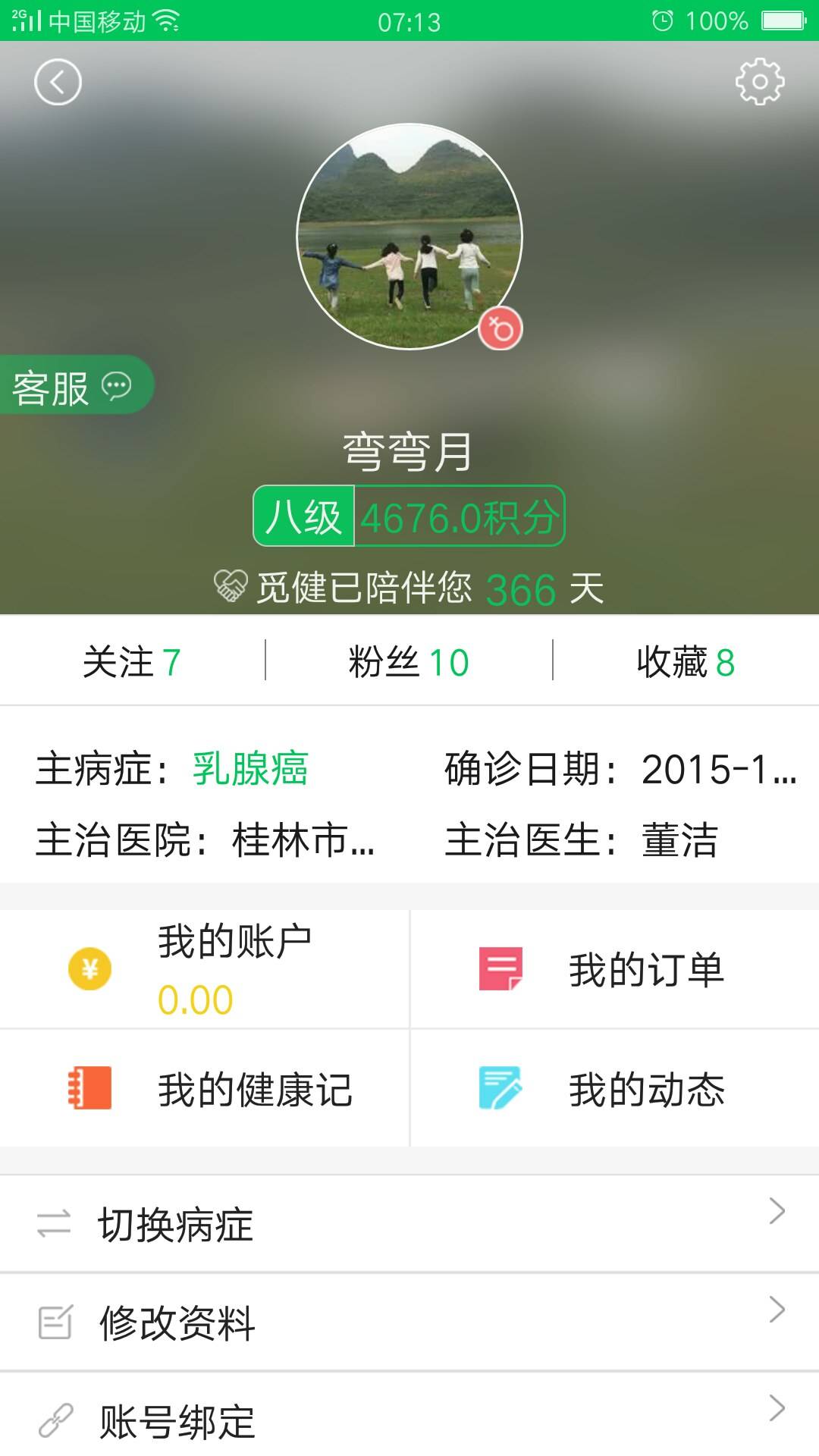The image size is (819, 1456).
Task: Open the 粉丝 followers list
Action: coord(409,662)
